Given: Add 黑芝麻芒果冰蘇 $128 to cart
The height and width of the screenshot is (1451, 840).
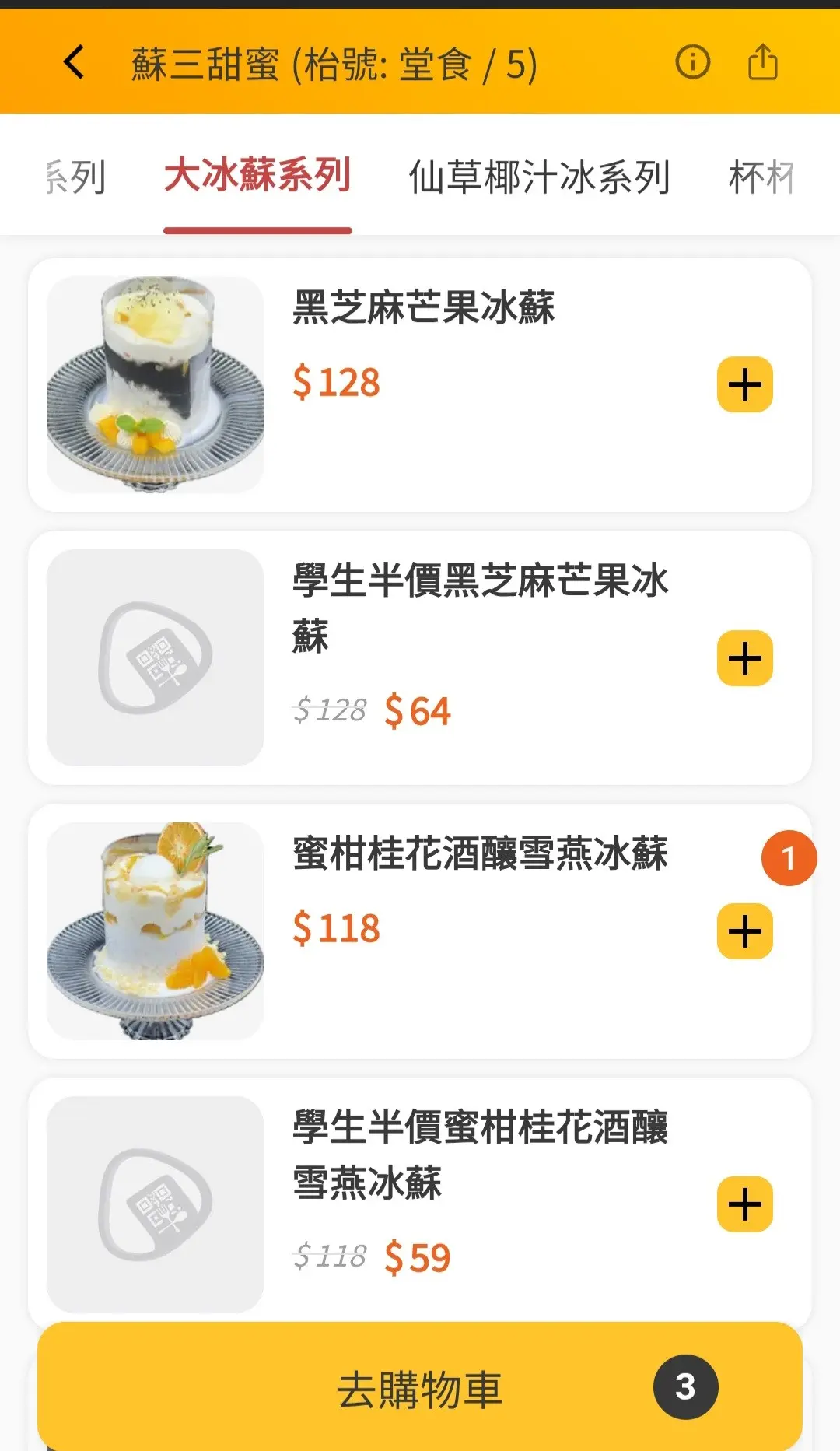Looking at the screenshot, I should pyautogui.click(x=744, y=384).
